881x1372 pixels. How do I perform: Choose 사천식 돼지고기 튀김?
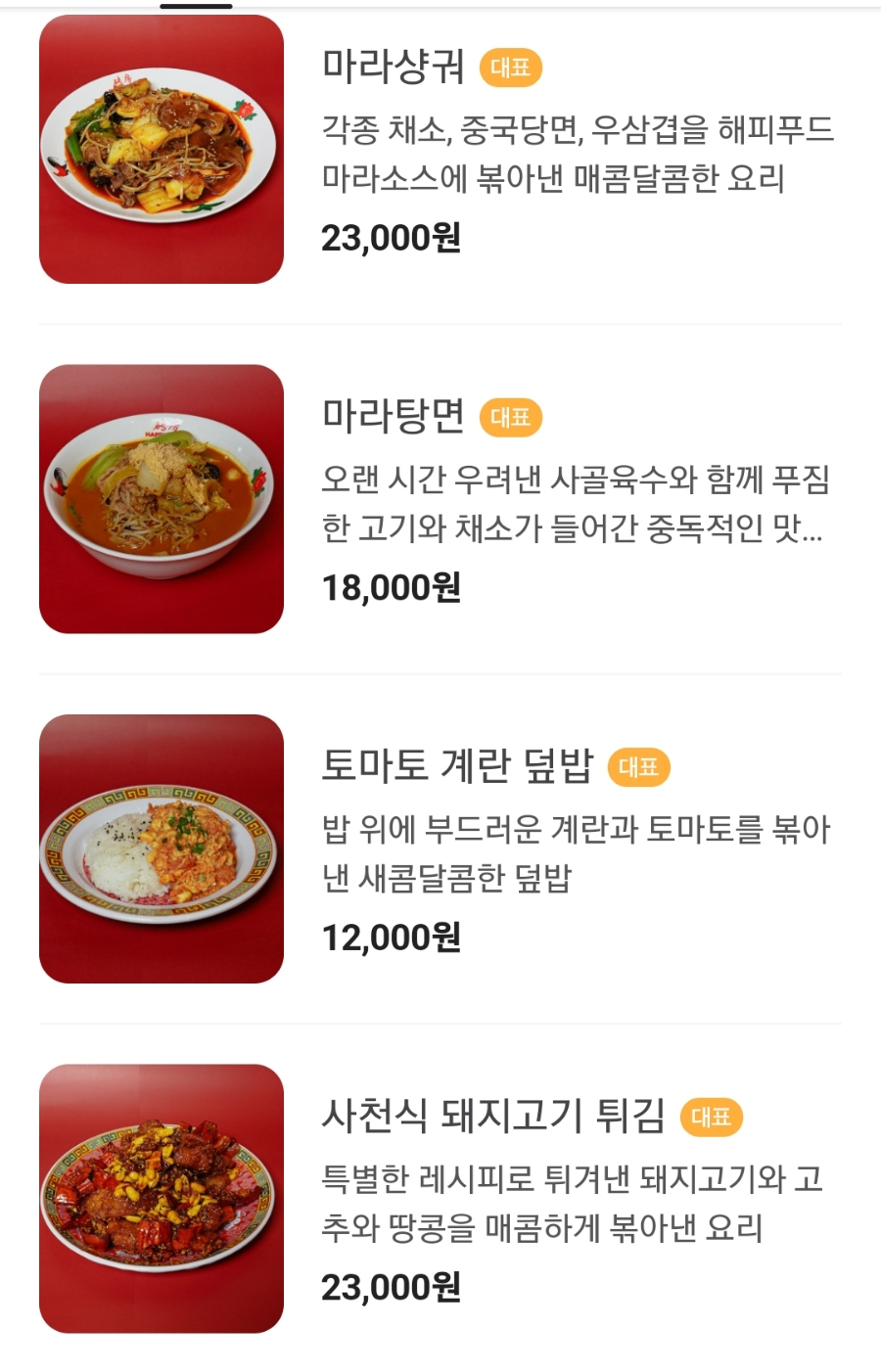coord(493,1117)
